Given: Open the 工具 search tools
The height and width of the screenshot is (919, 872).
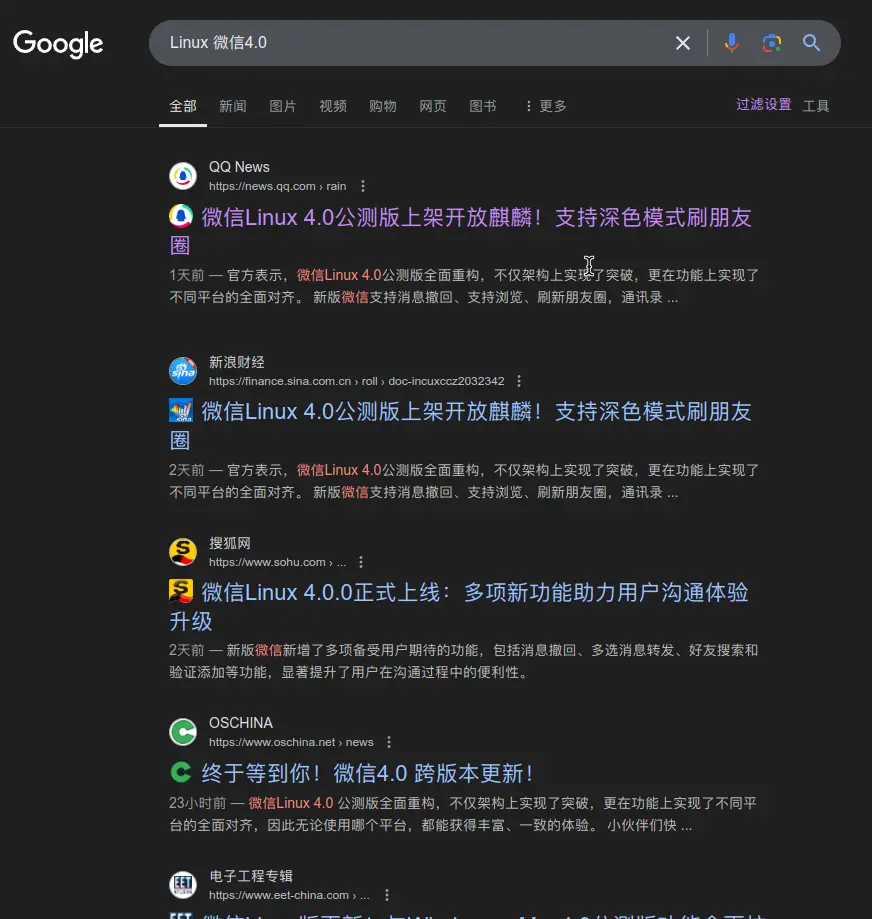Looking at the screenshot, I should [816, 106].
